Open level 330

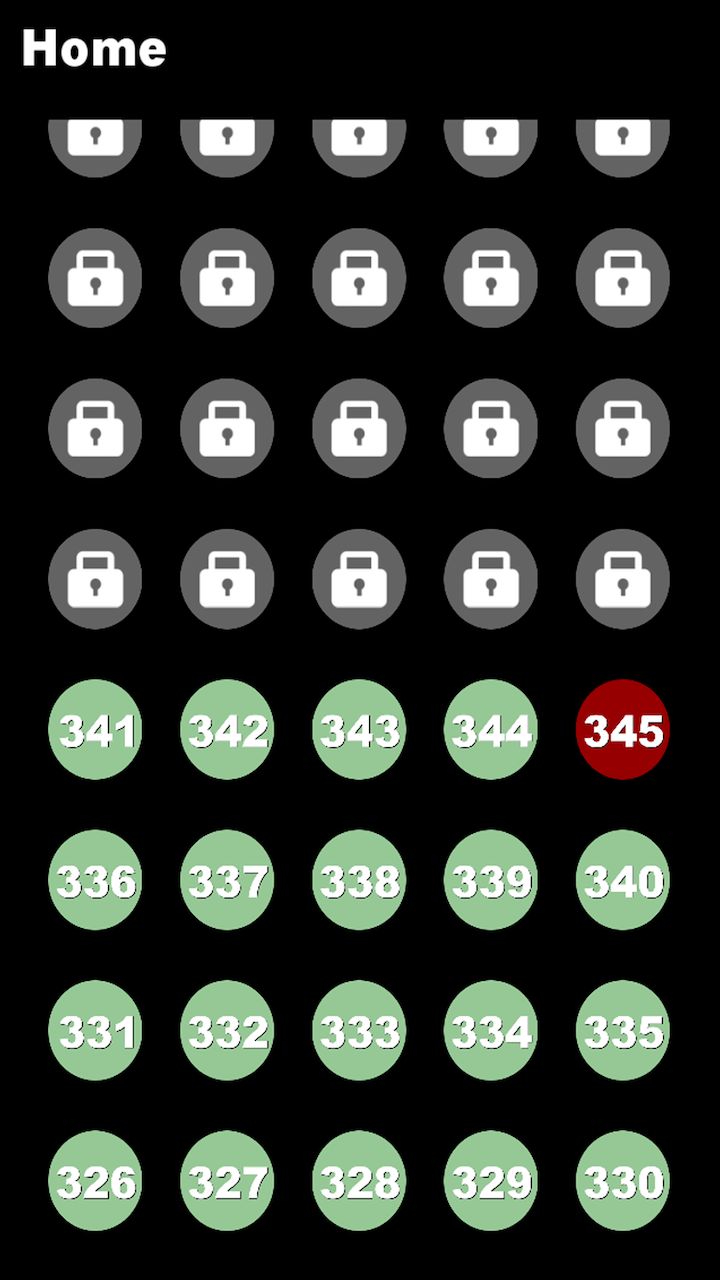623,1181
